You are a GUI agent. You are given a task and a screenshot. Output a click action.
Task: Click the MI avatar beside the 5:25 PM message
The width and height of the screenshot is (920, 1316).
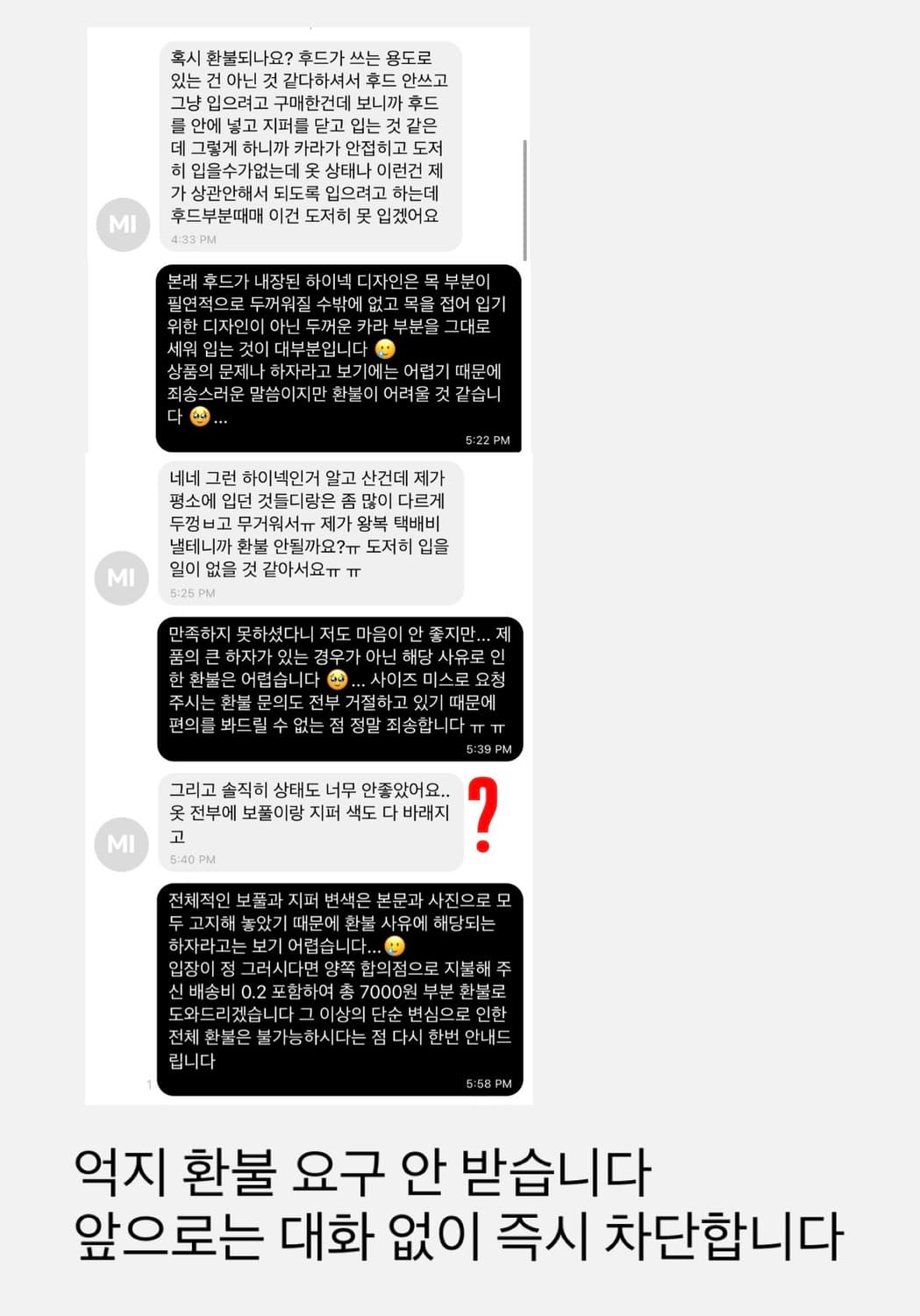(121, 577)
